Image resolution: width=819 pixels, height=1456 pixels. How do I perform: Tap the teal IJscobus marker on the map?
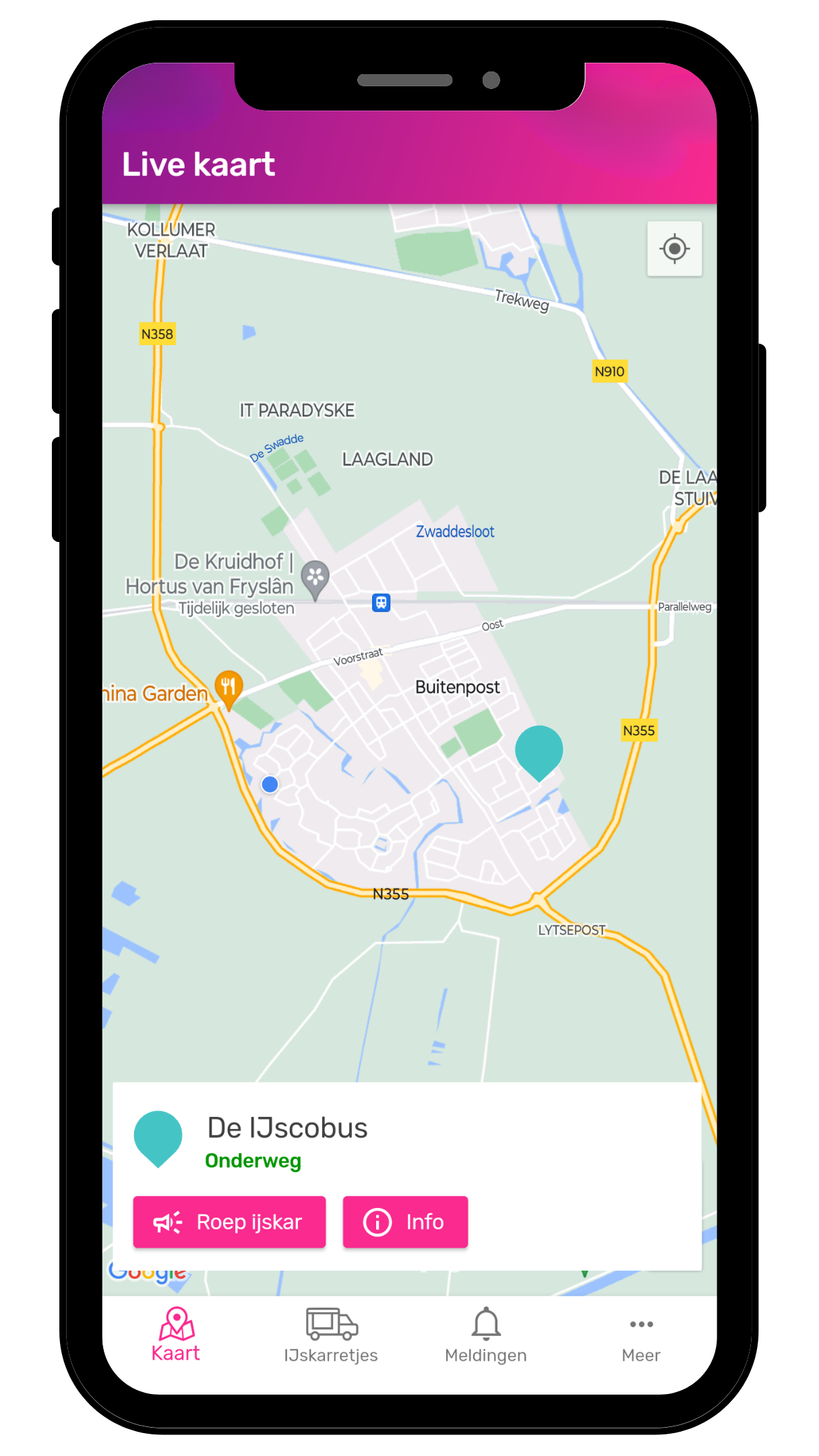coord(539,750)
